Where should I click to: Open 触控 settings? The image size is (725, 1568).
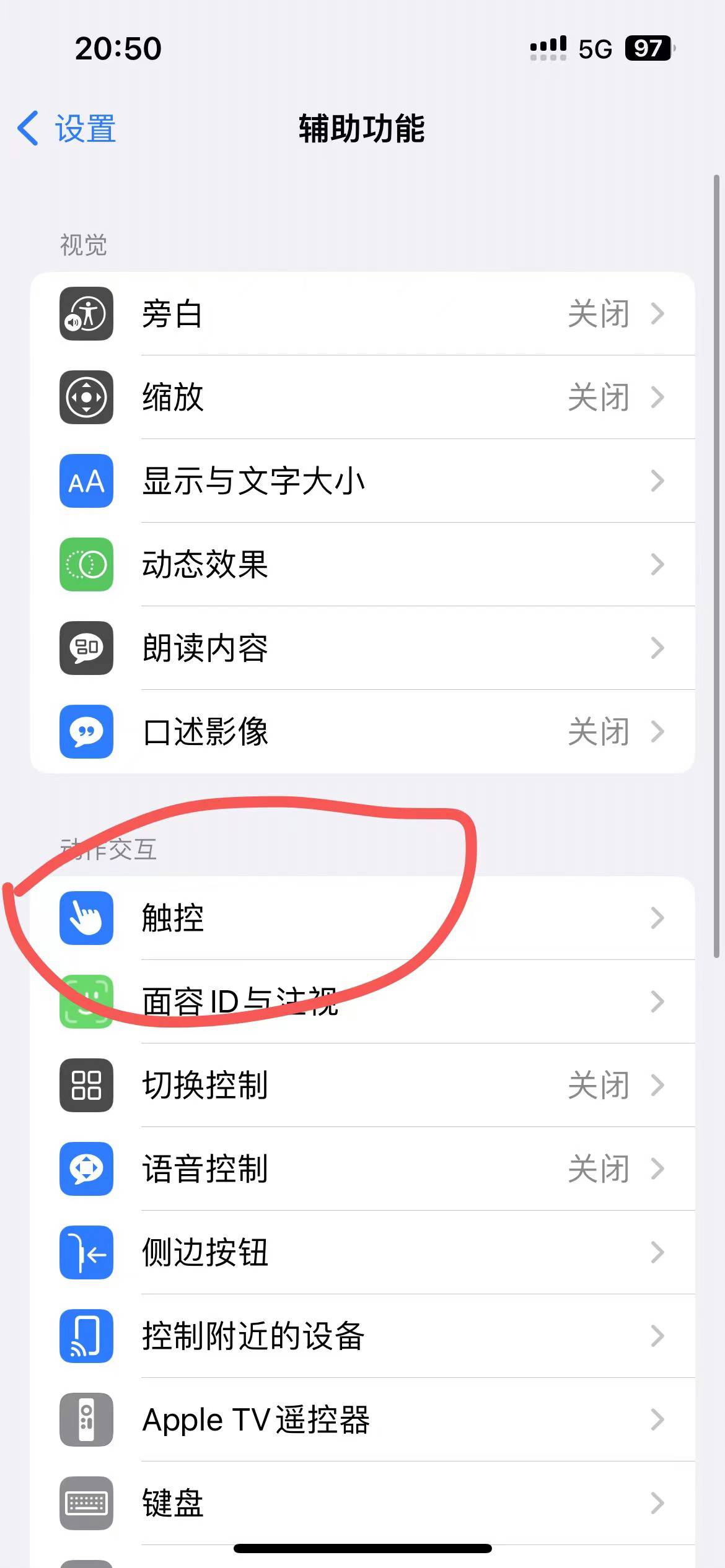point(362,918)
